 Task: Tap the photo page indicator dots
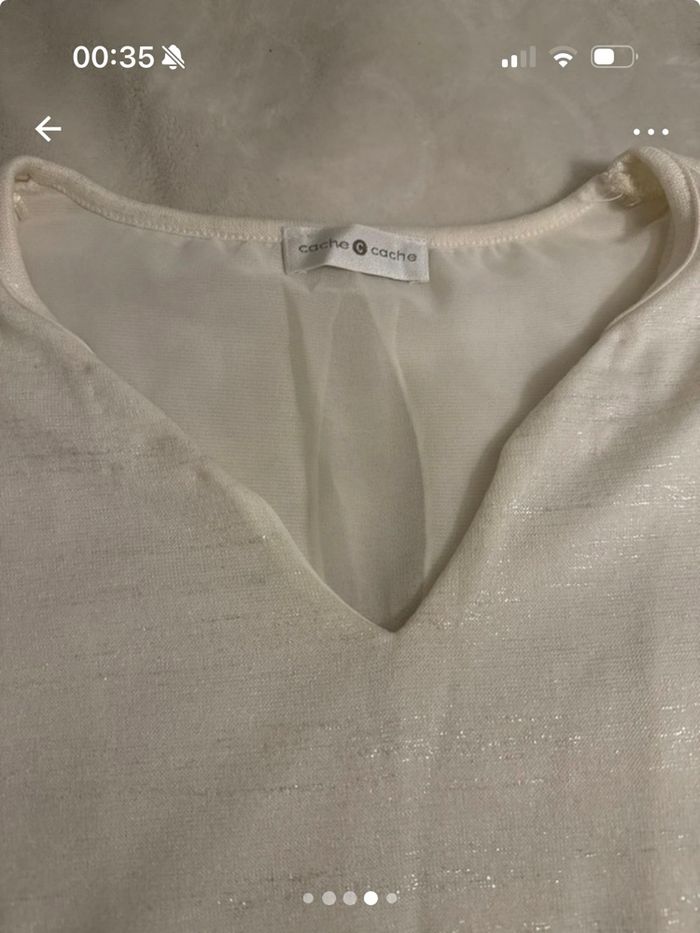(x=350, y=898)
